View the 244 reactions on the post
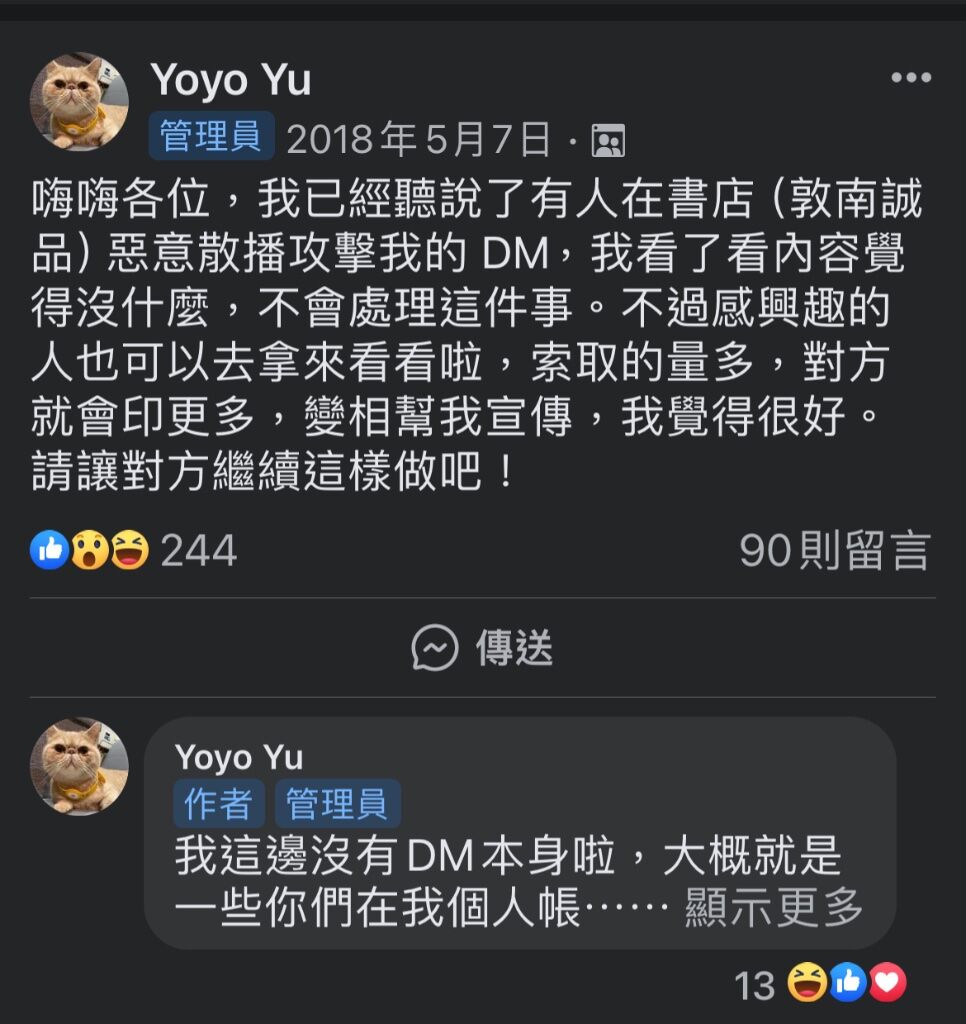The height and width of the screenshot is (1024, 966). click(134, 550)
